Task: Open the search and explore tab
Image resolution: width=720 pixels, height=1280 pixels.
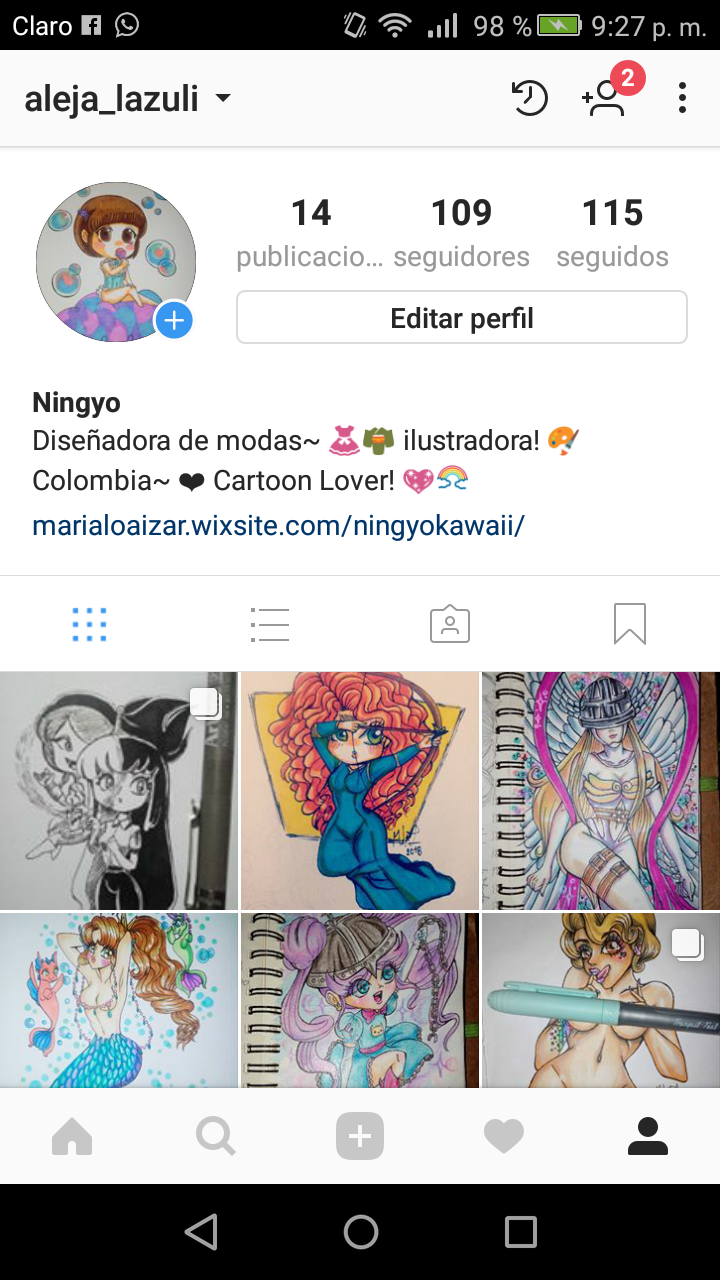Action: [216, 1136]
